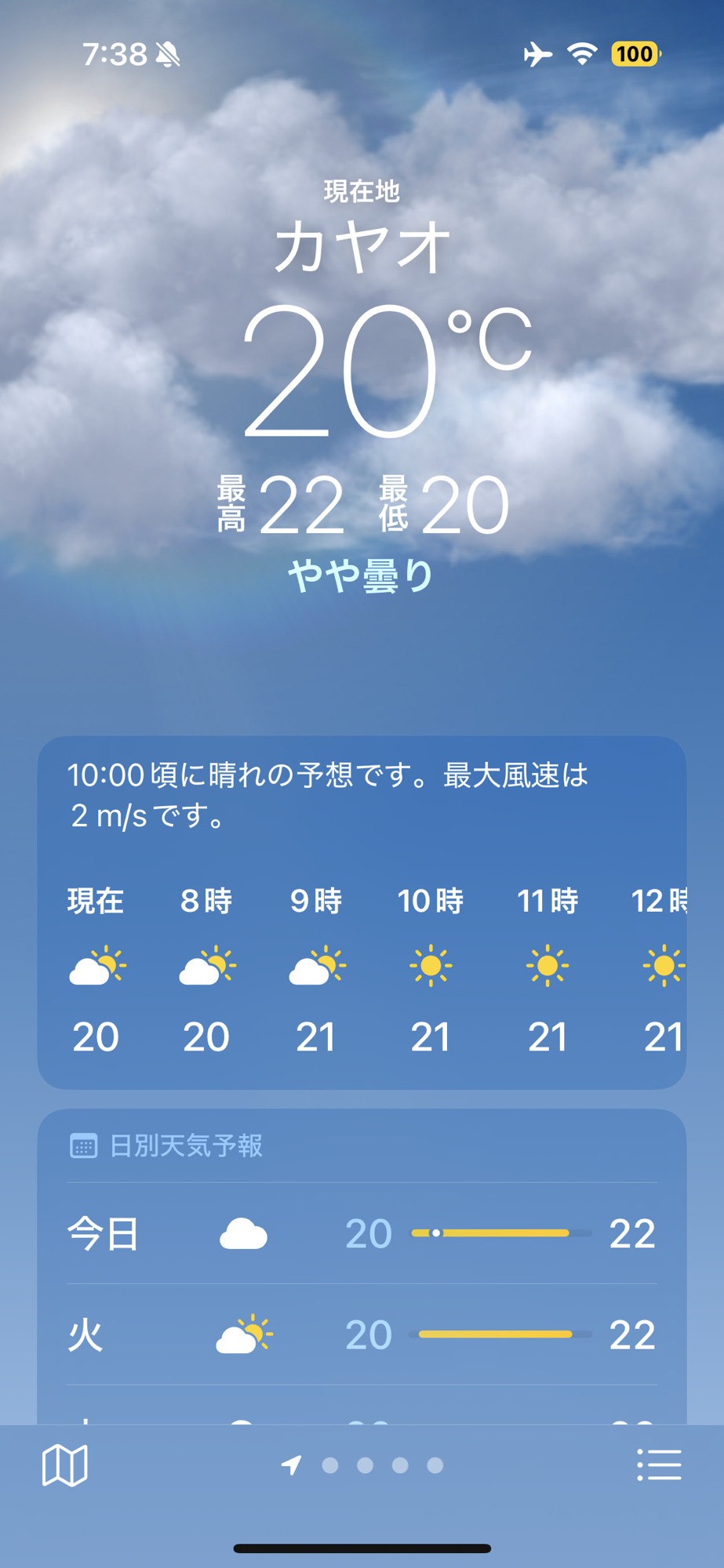This screenshot has width=724, height=1568.
Task: Open Tuesday's (火) daily forecast row
Action: click(x=362, y=1334)
